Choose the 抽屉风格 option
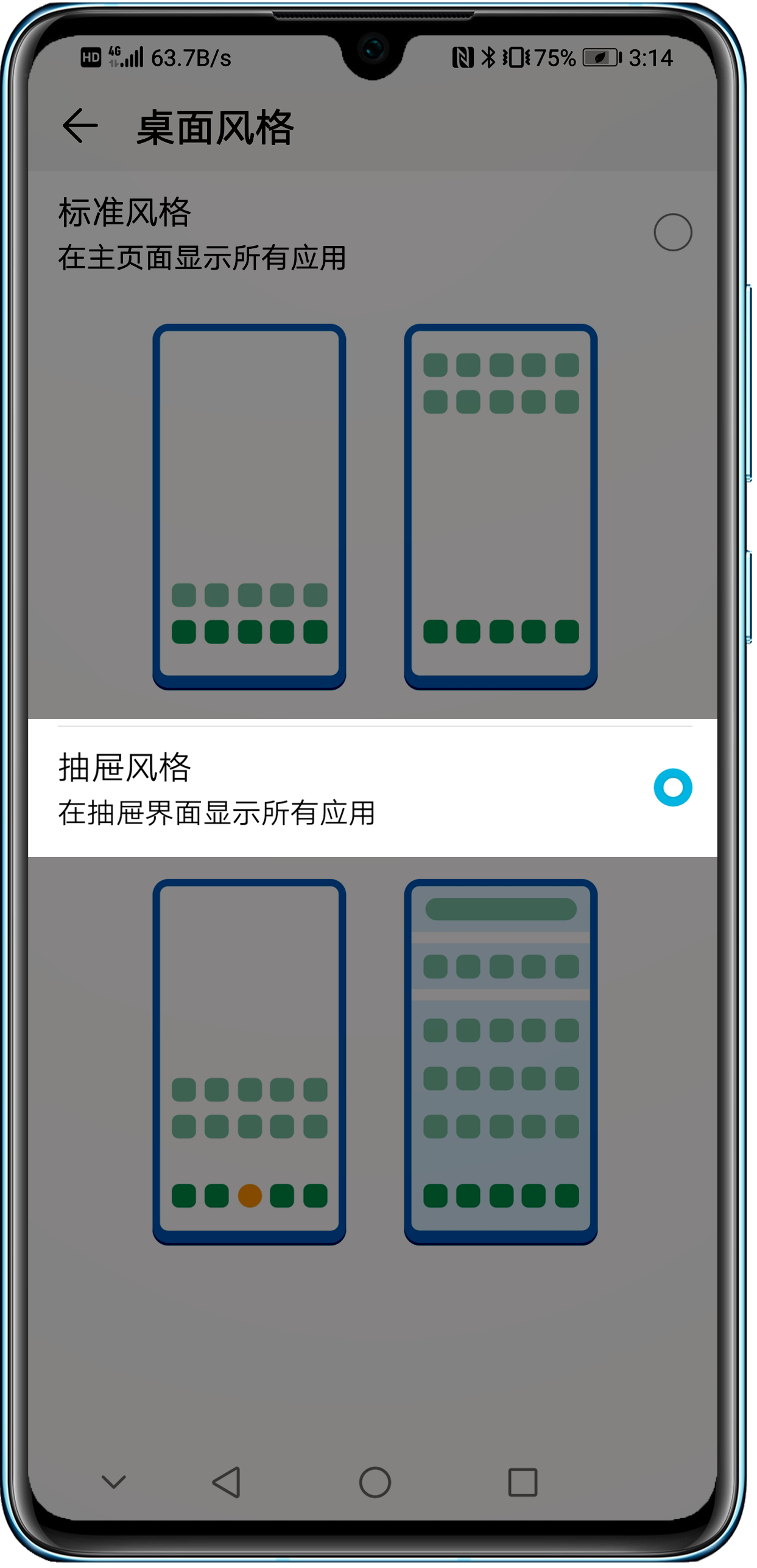Image resolution: width=757 pixels, height=1568 pixels. [x=672, y=787]
